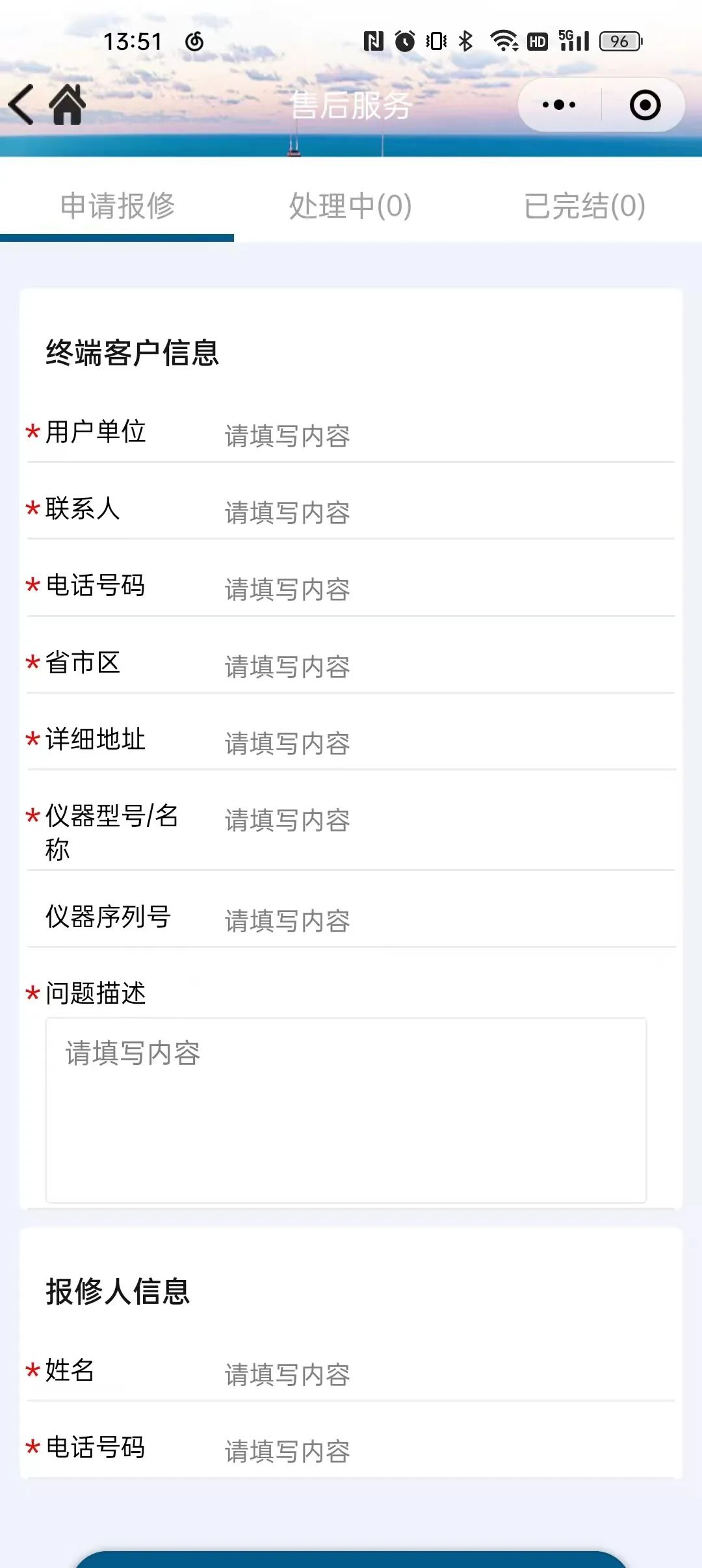
Task: Select the 申请报修 tab
Action: coord(117,206)
